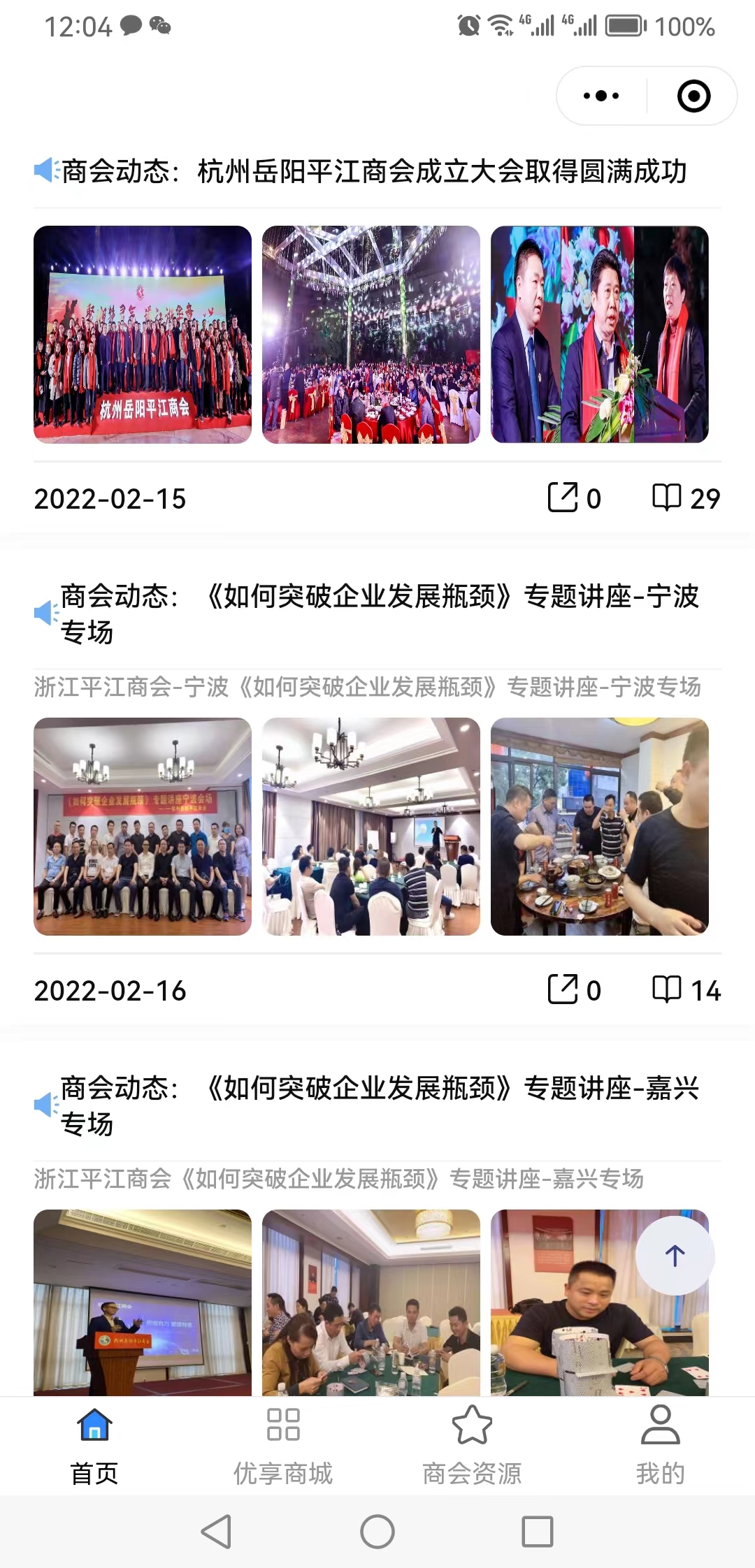755x1568 pixels.
Task: View the group stage photo of 杭州岳阳平江商会
Action: [x=143, y=335]
